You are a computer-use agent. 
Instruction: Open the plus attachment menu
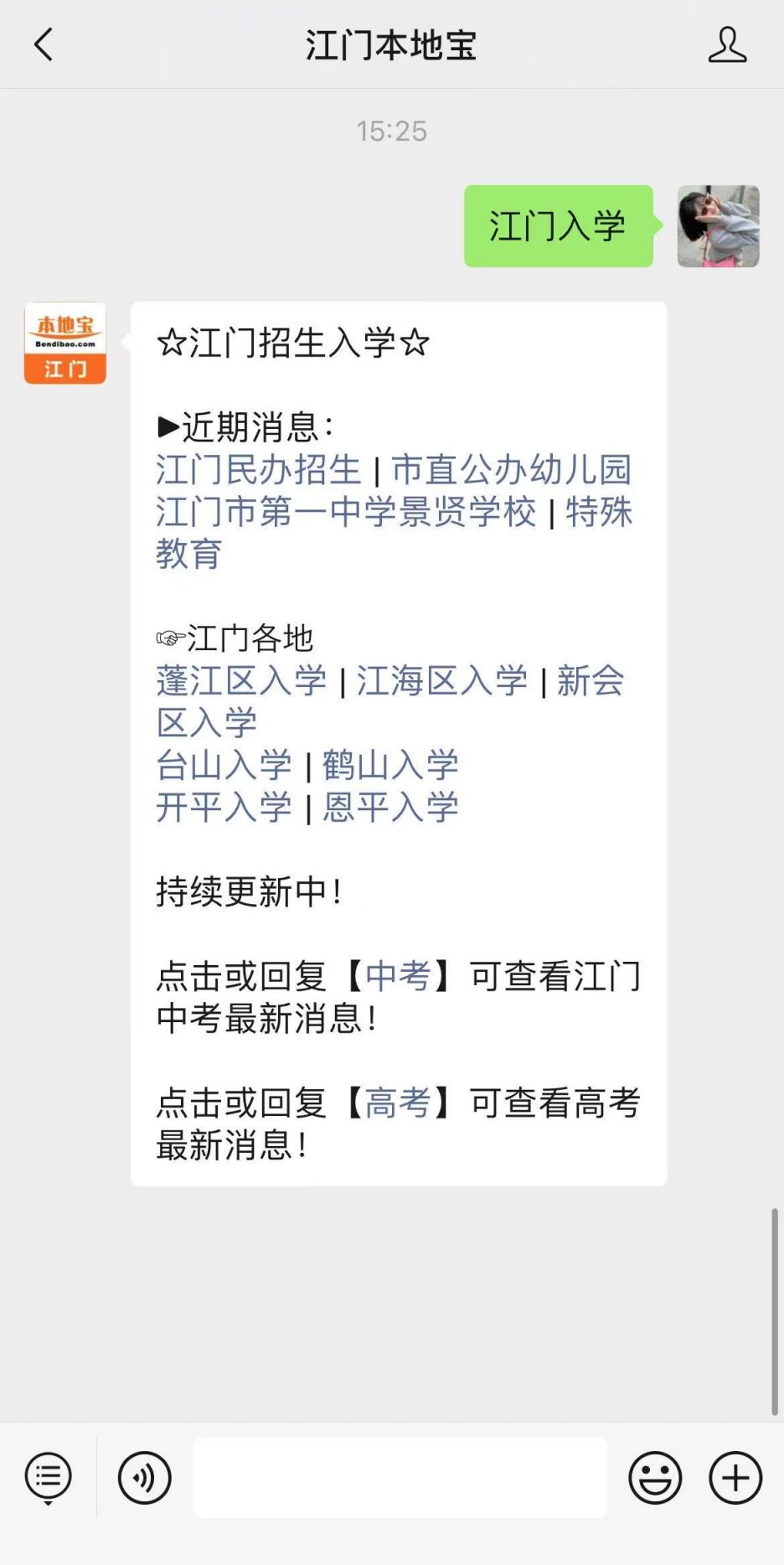coord(735,1478)
